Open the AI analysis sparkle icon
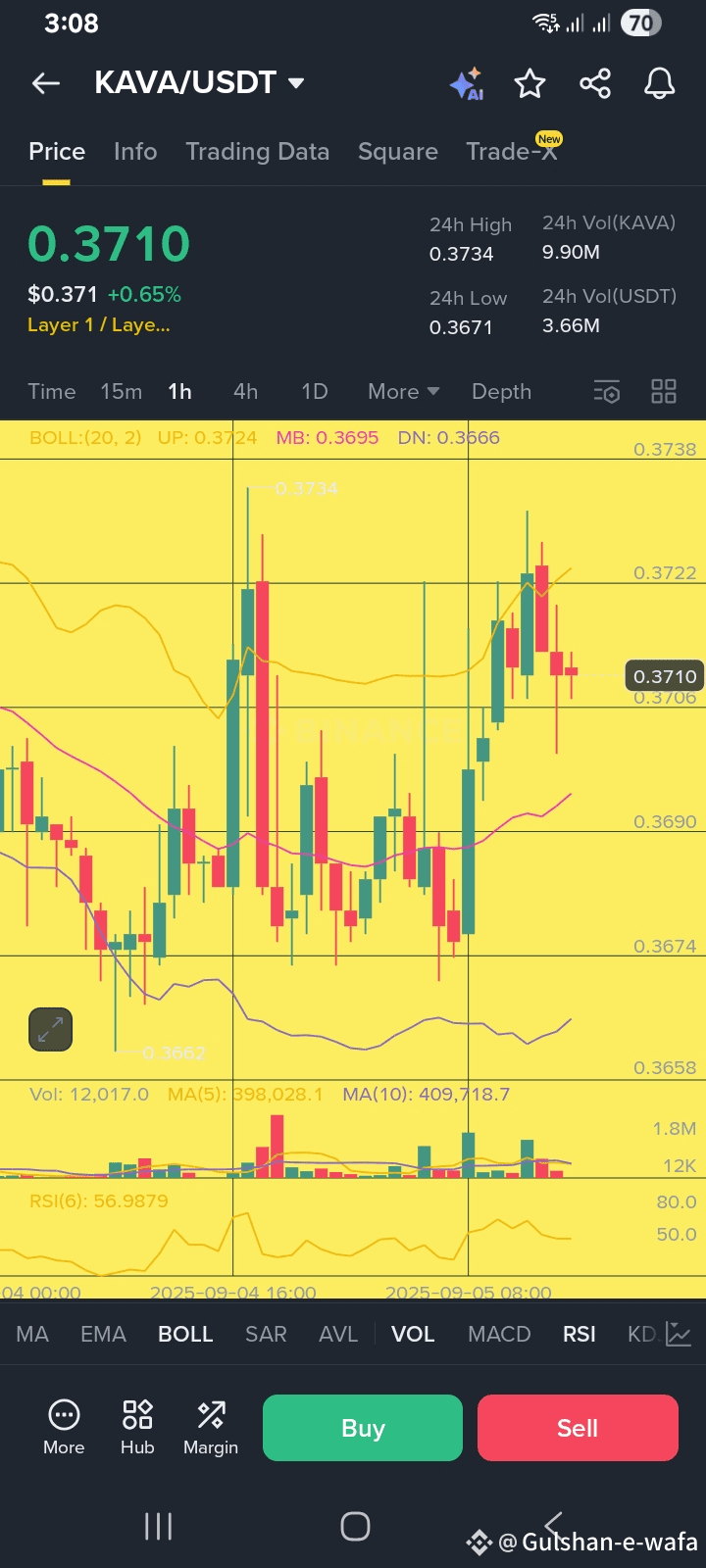The height and width of the screenshot is (1568, 706). (x=467, y=84)
